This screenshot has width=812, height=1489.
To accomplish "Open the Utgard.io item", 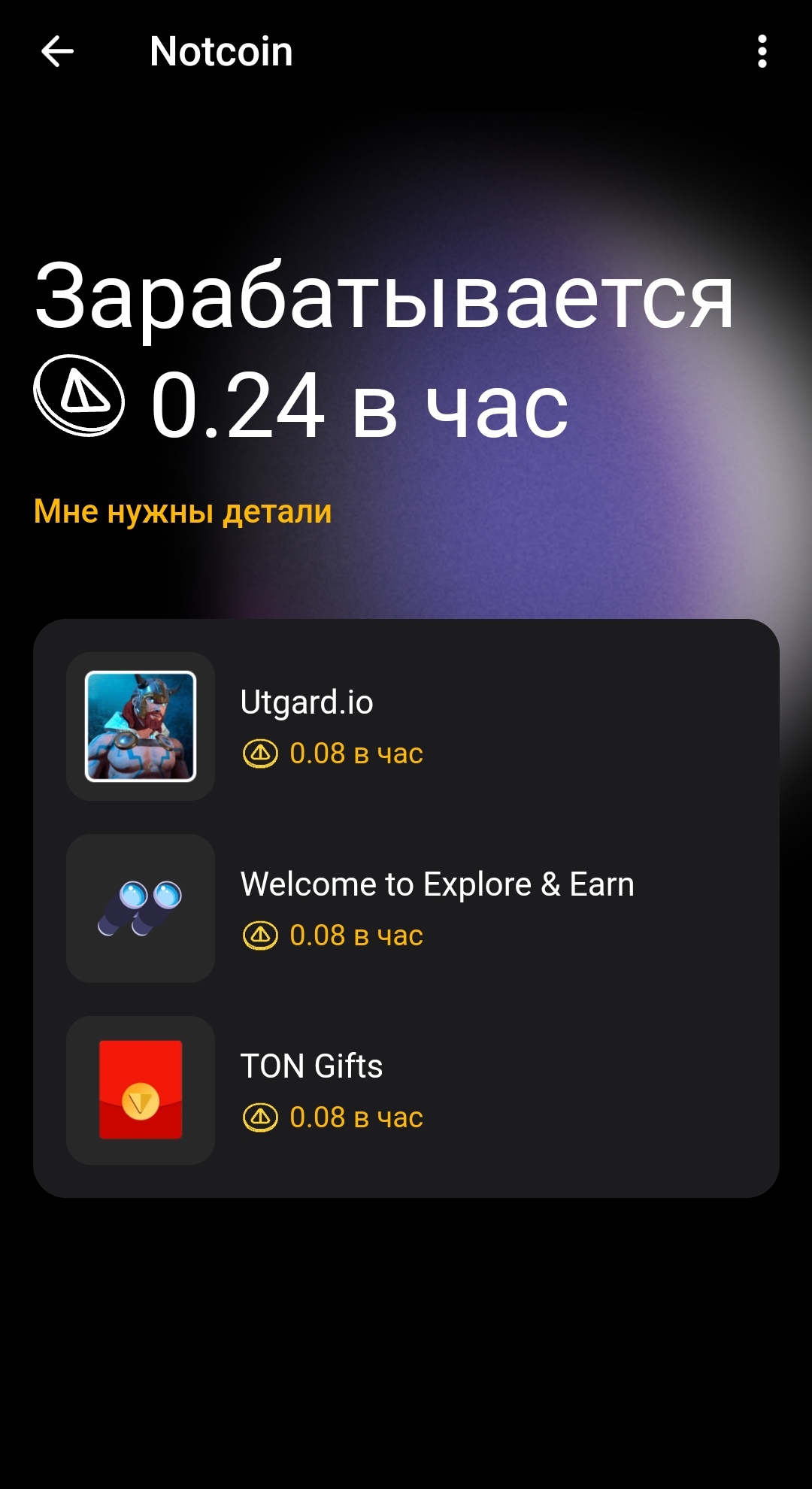I will (x=406, y=726).
